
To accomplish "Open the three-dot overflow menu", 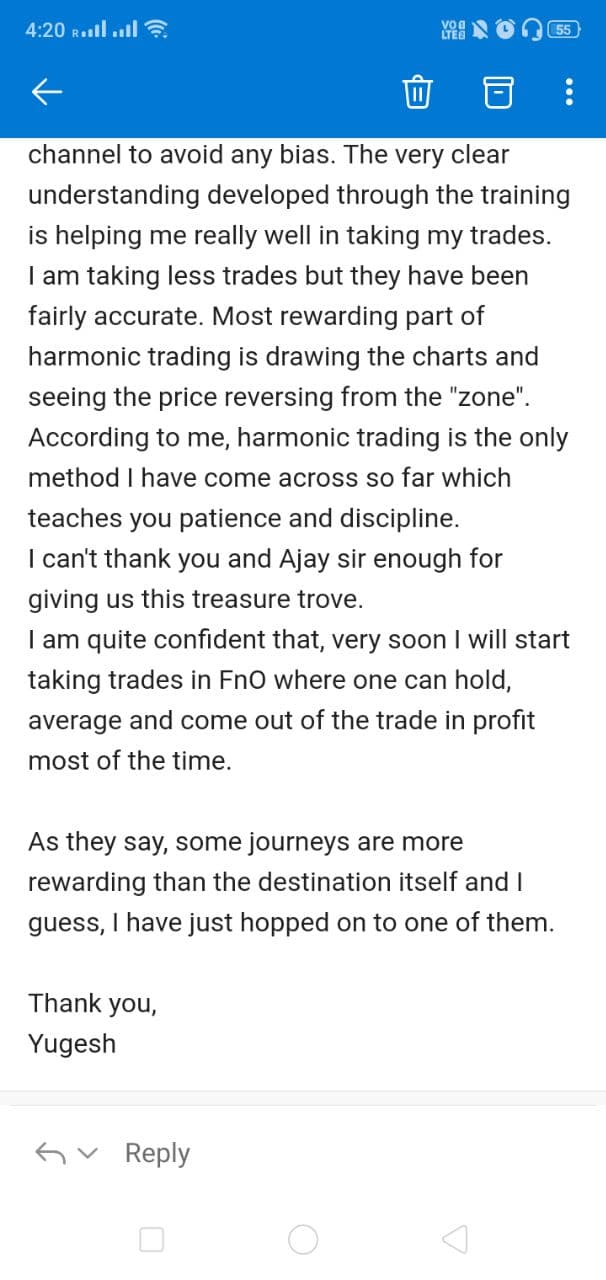I will 569,93.
